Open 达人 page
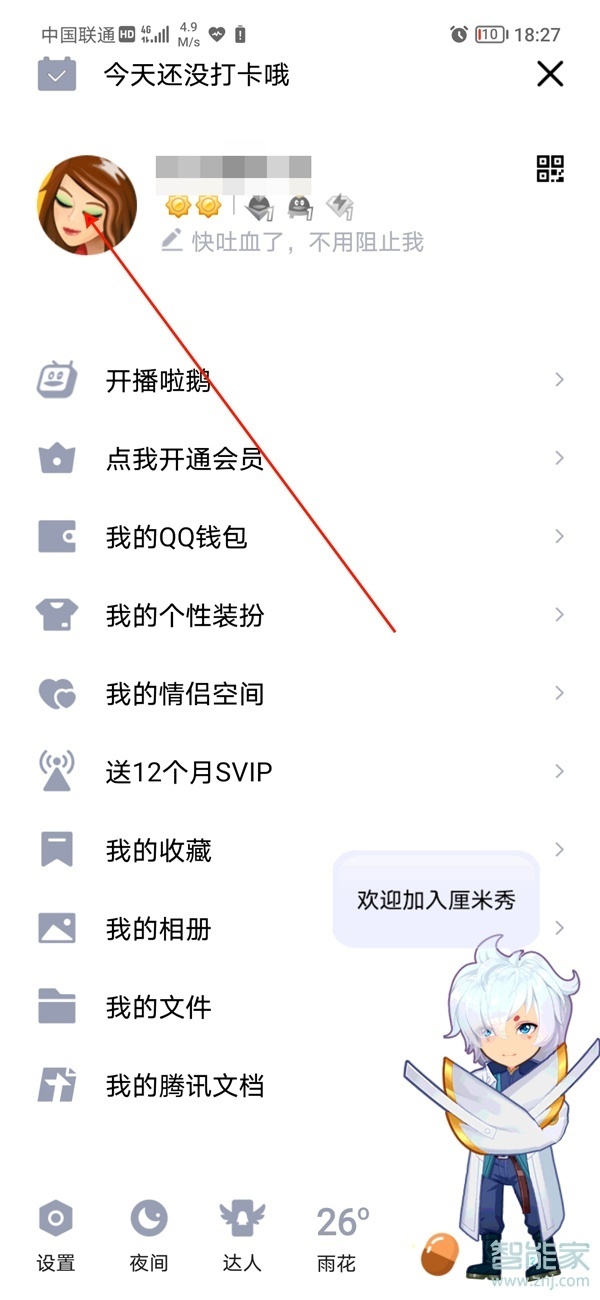 pos(241,1237)
